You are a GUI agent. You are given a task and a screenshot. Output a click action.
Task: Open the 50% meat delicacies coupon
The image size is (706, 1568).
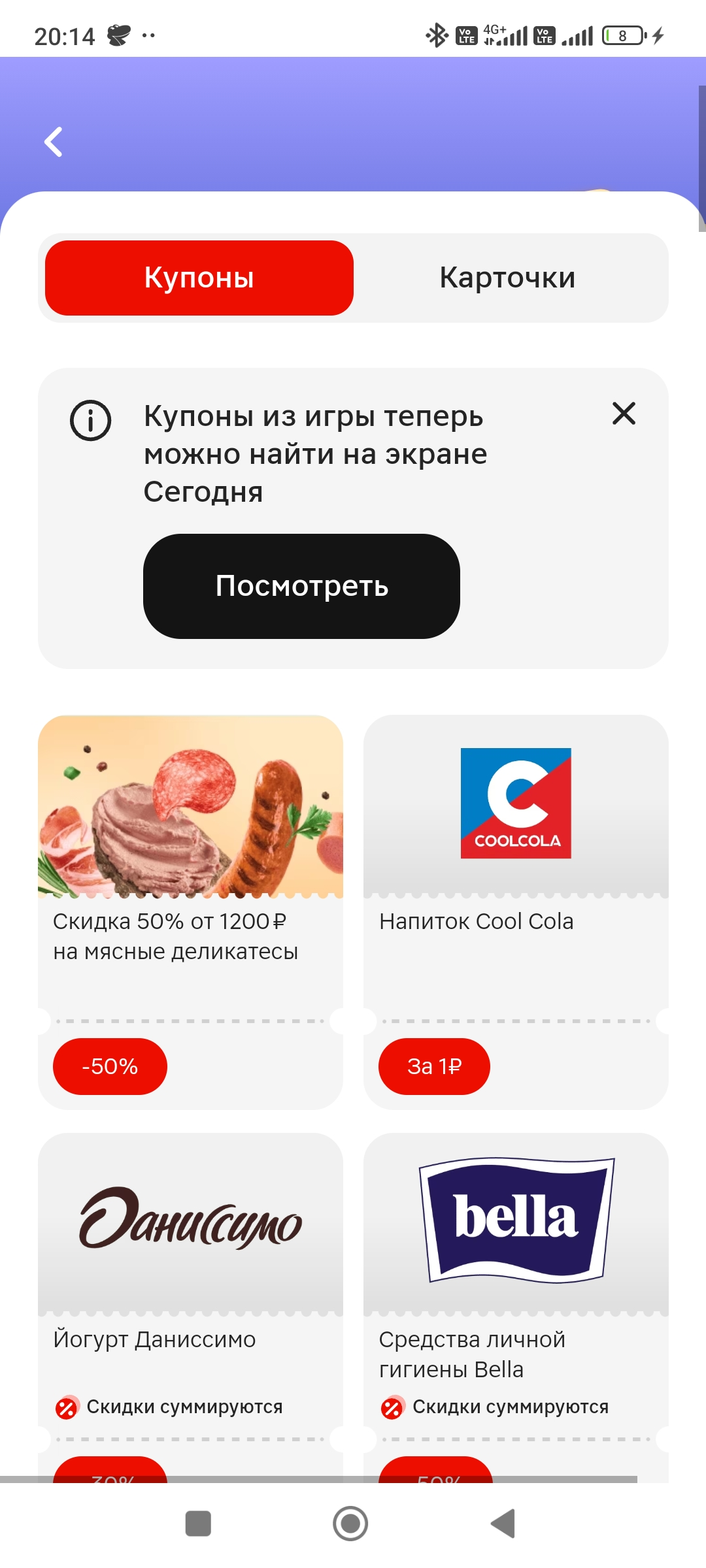[190, 912]
